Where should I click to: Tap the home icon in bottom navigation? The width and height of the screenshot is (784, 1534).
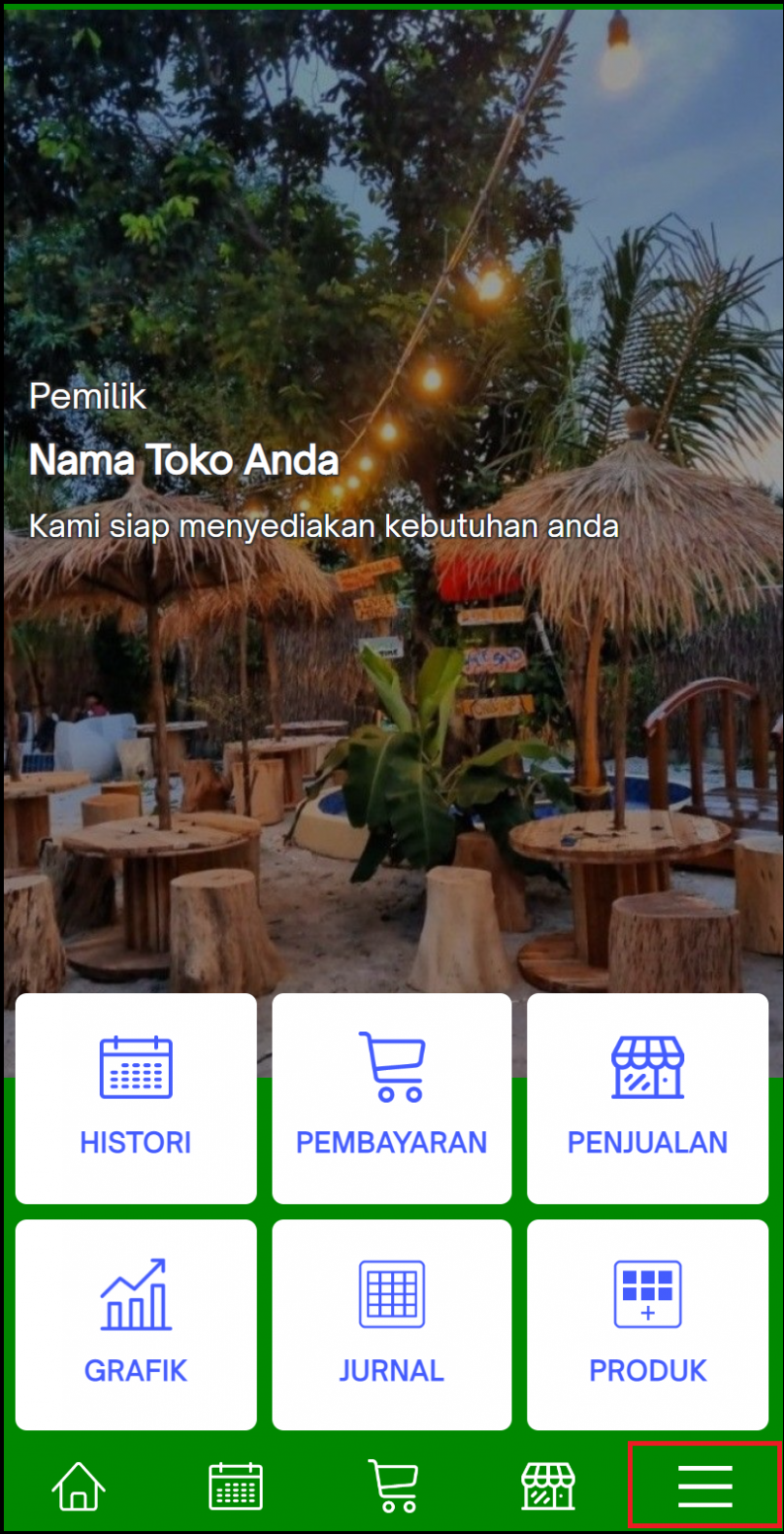point(79,1484)
